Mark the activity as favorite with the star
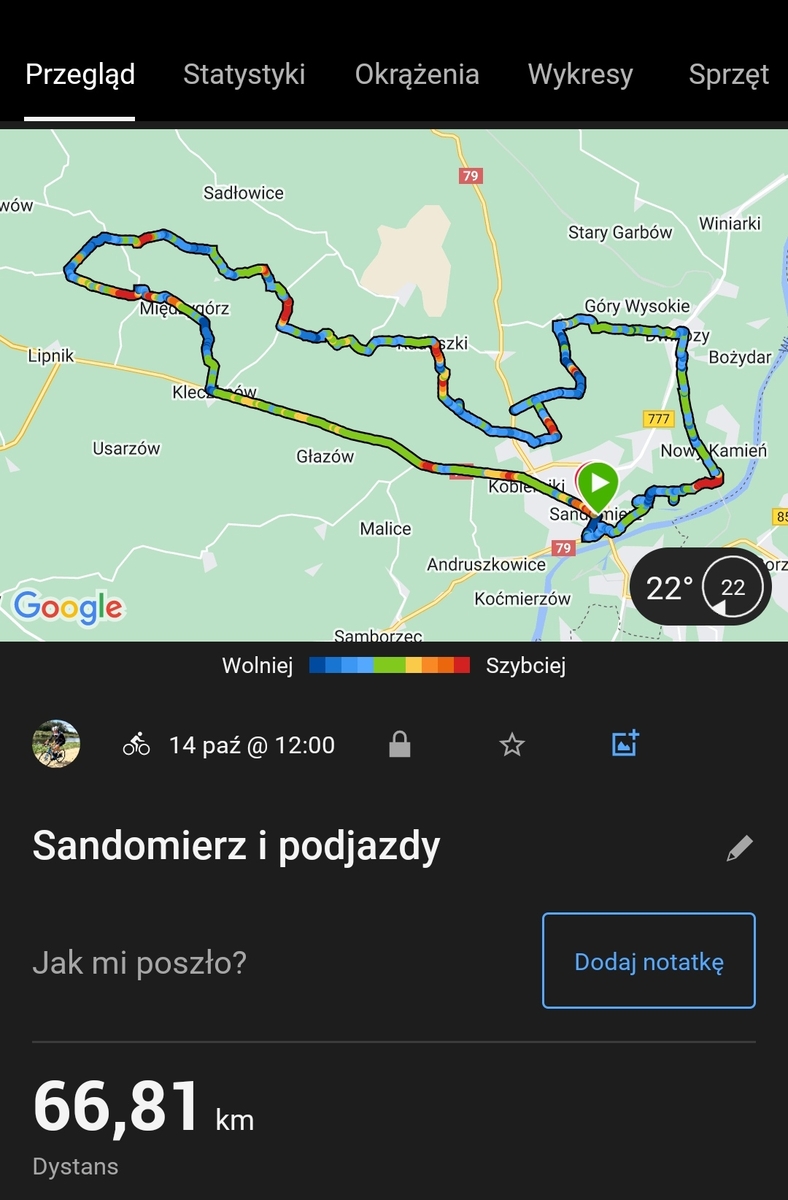 (x=512, y=744)
